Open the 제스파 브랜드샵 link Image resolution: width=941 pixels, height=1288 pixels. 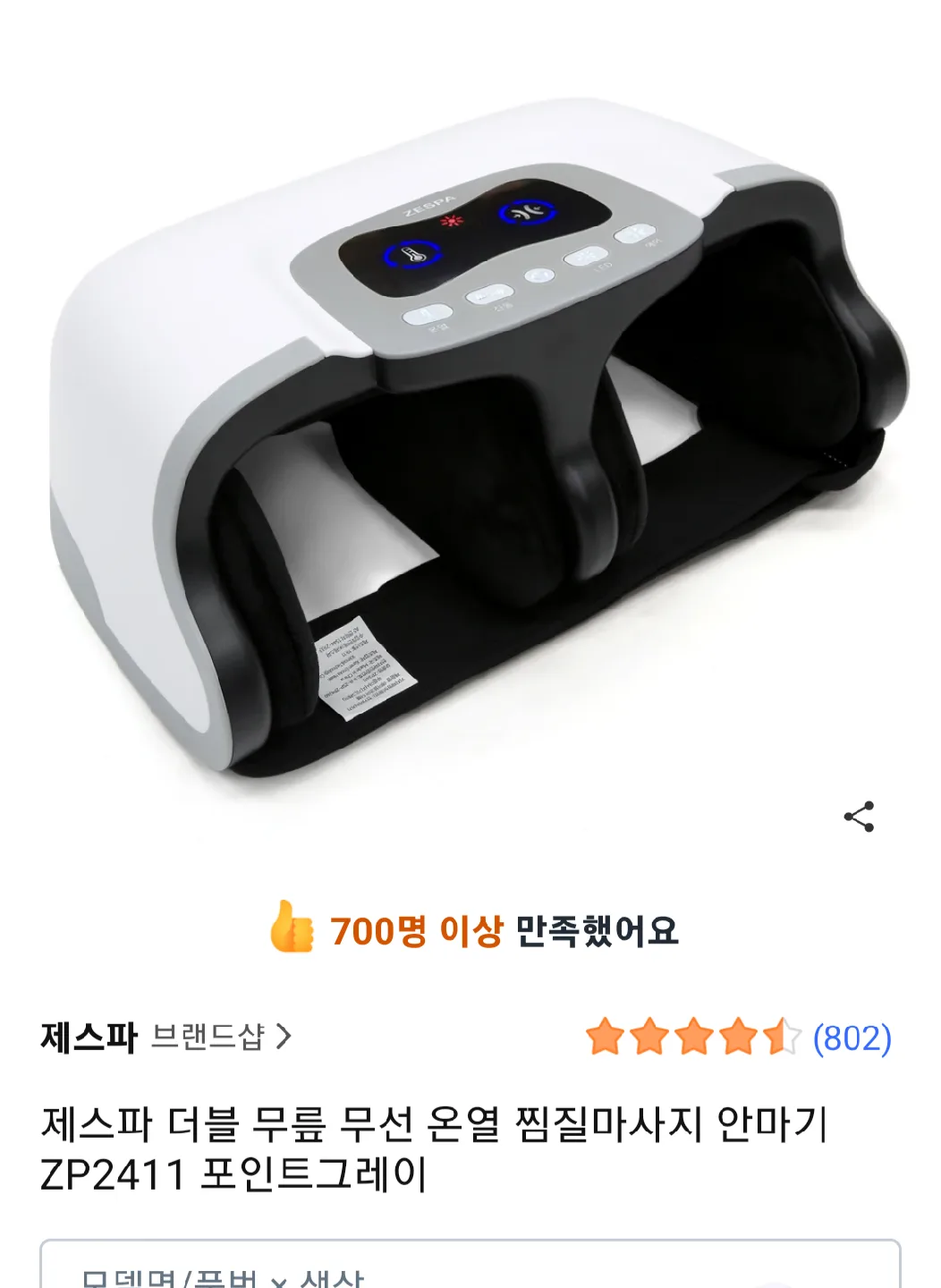point(166,1038)
